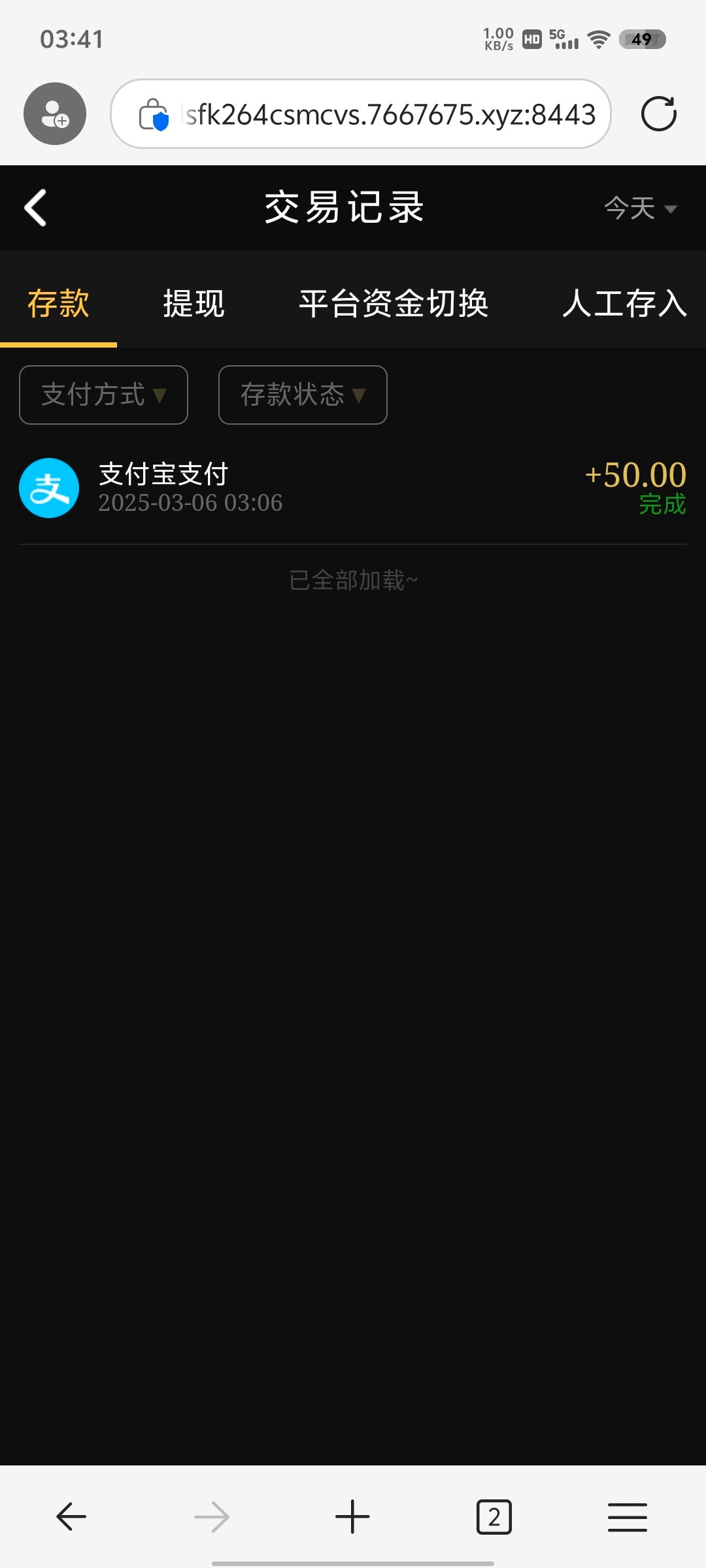Image resolution: width=706 pixels, height=1568 pixels.
Task: Switch to the 提现 tab
Action: click(x=193, y=304)
